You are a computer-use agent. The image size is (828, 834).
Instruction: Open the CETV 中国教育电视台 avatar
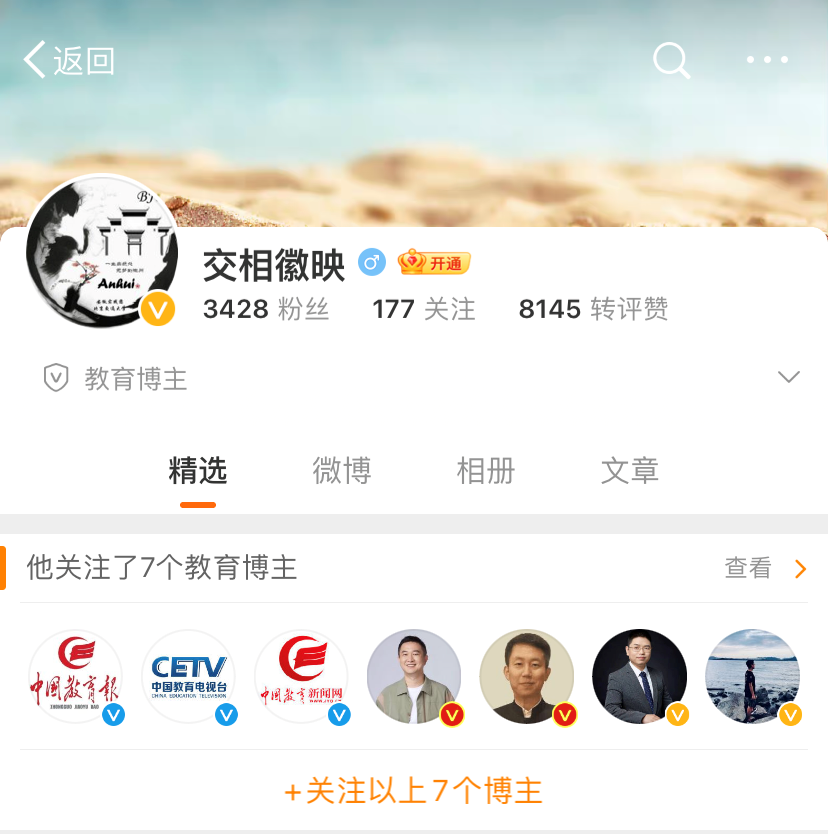coord(188,677)
